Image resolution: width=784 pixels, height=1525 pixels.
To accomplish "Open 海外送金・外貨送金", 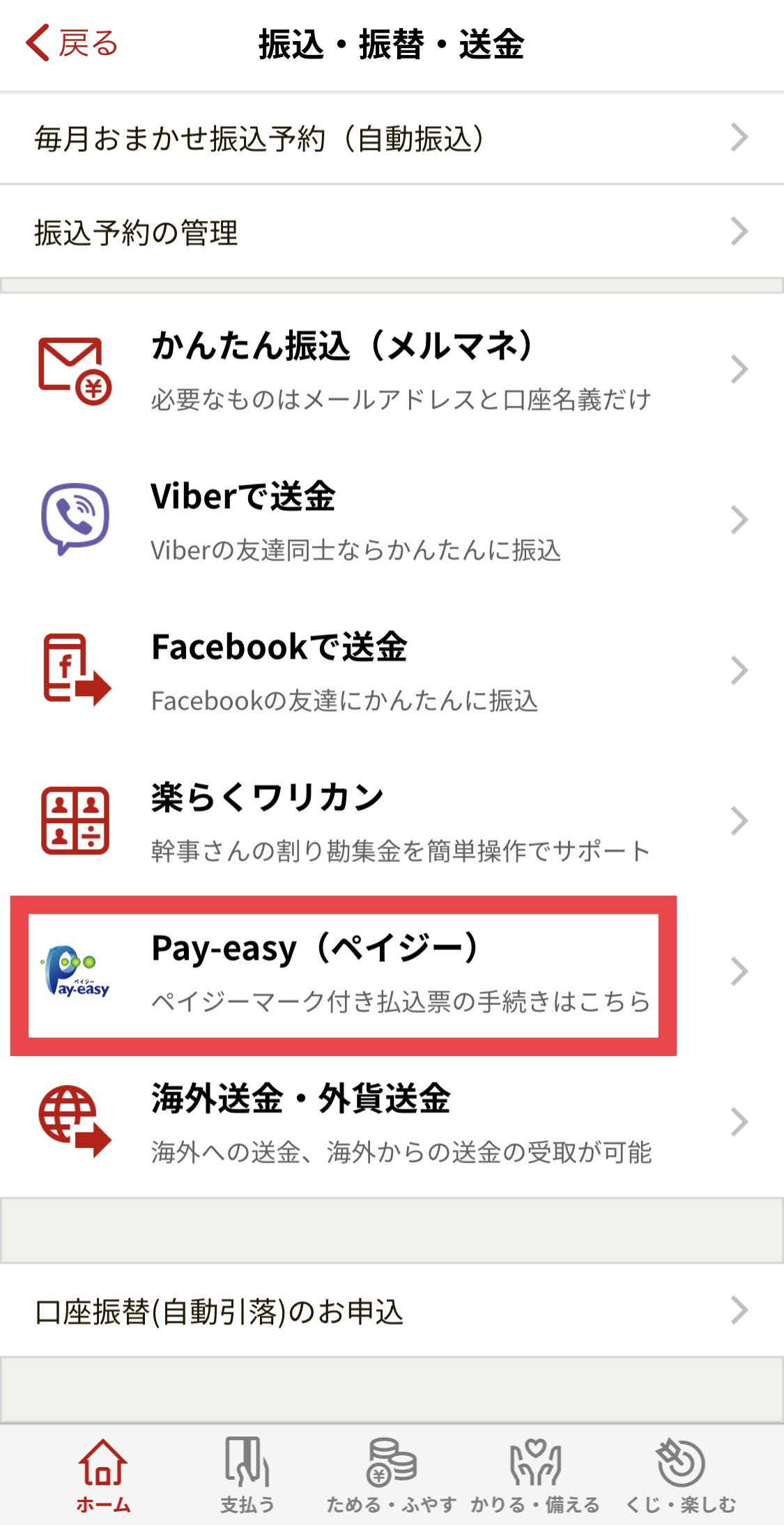I will (x=390, y=1122).
